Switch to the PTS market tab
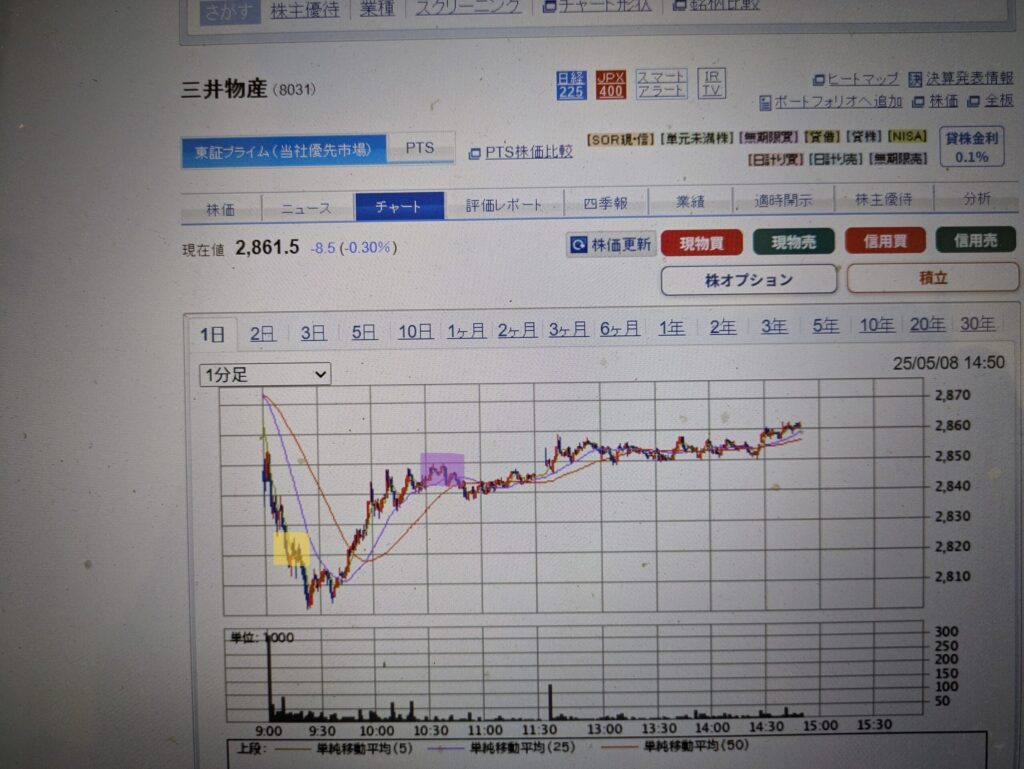 click(x=420, y=148)
